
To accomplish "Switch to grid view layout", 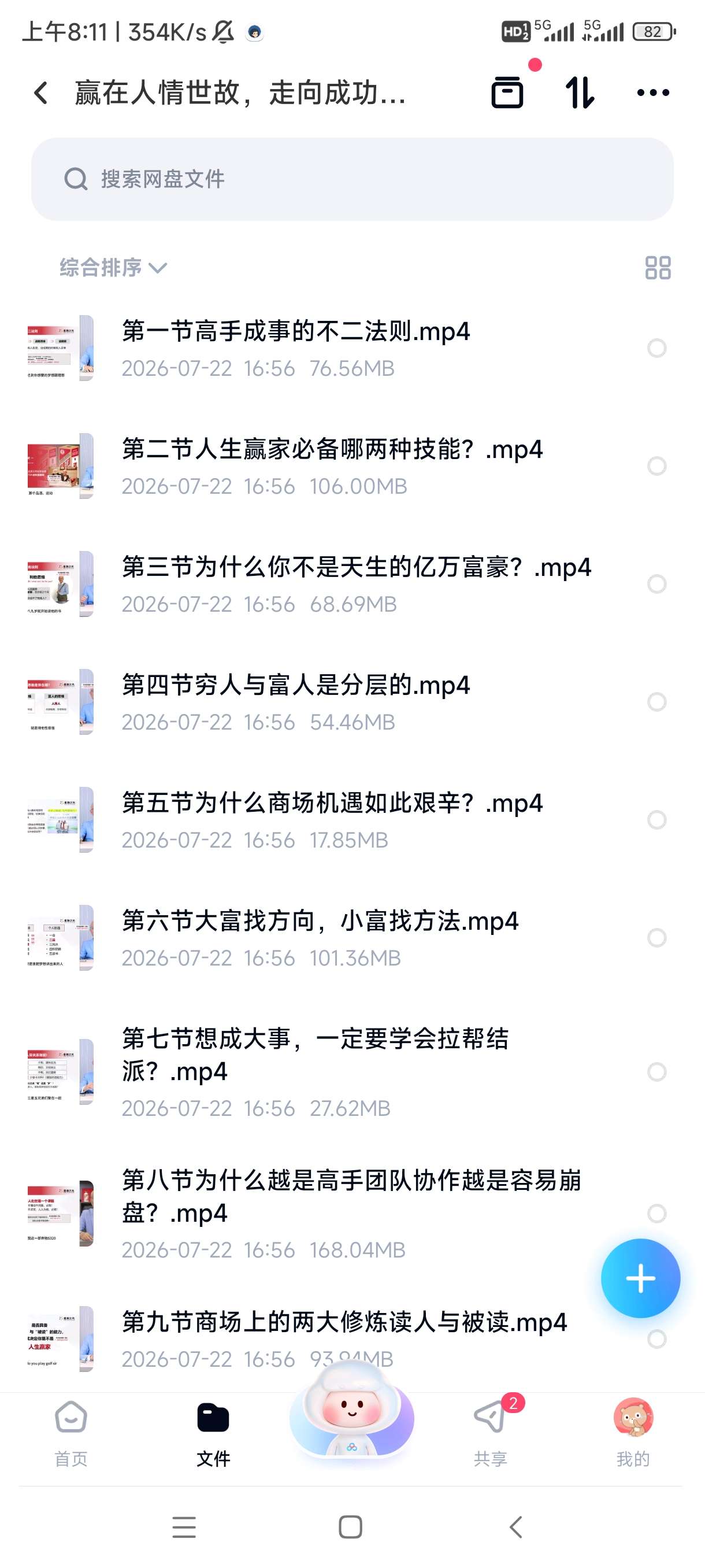I will click(x=658, y=267).
